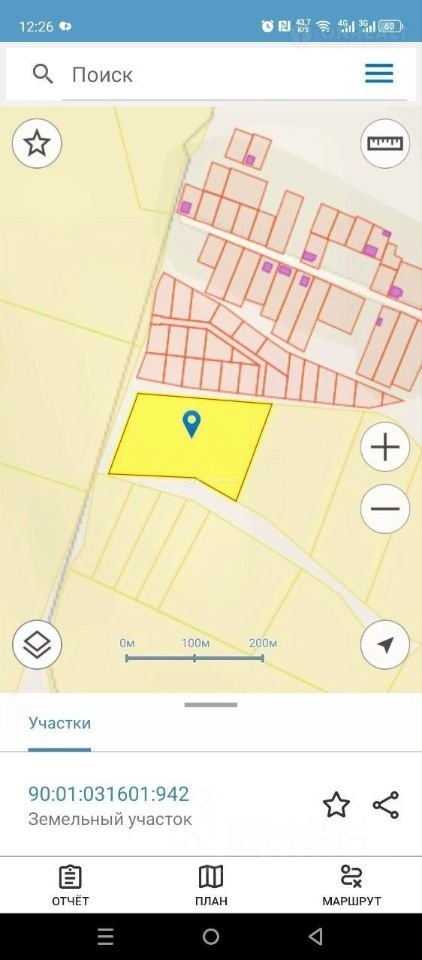Image resolution: width=422 pixels, height=960 pixels.
Task: Open favorites star button on the map
Action: [37, 144]
